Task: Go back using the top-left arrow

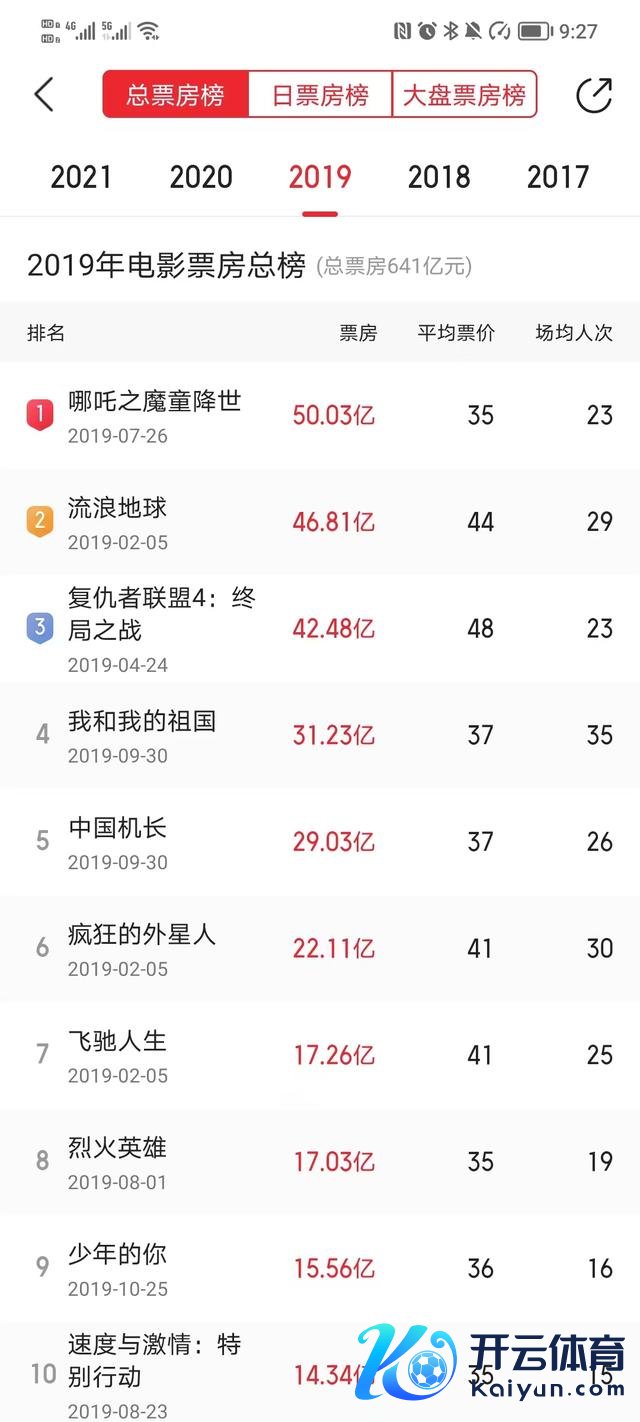Action: pyautogui.click(x=43, y=95)
